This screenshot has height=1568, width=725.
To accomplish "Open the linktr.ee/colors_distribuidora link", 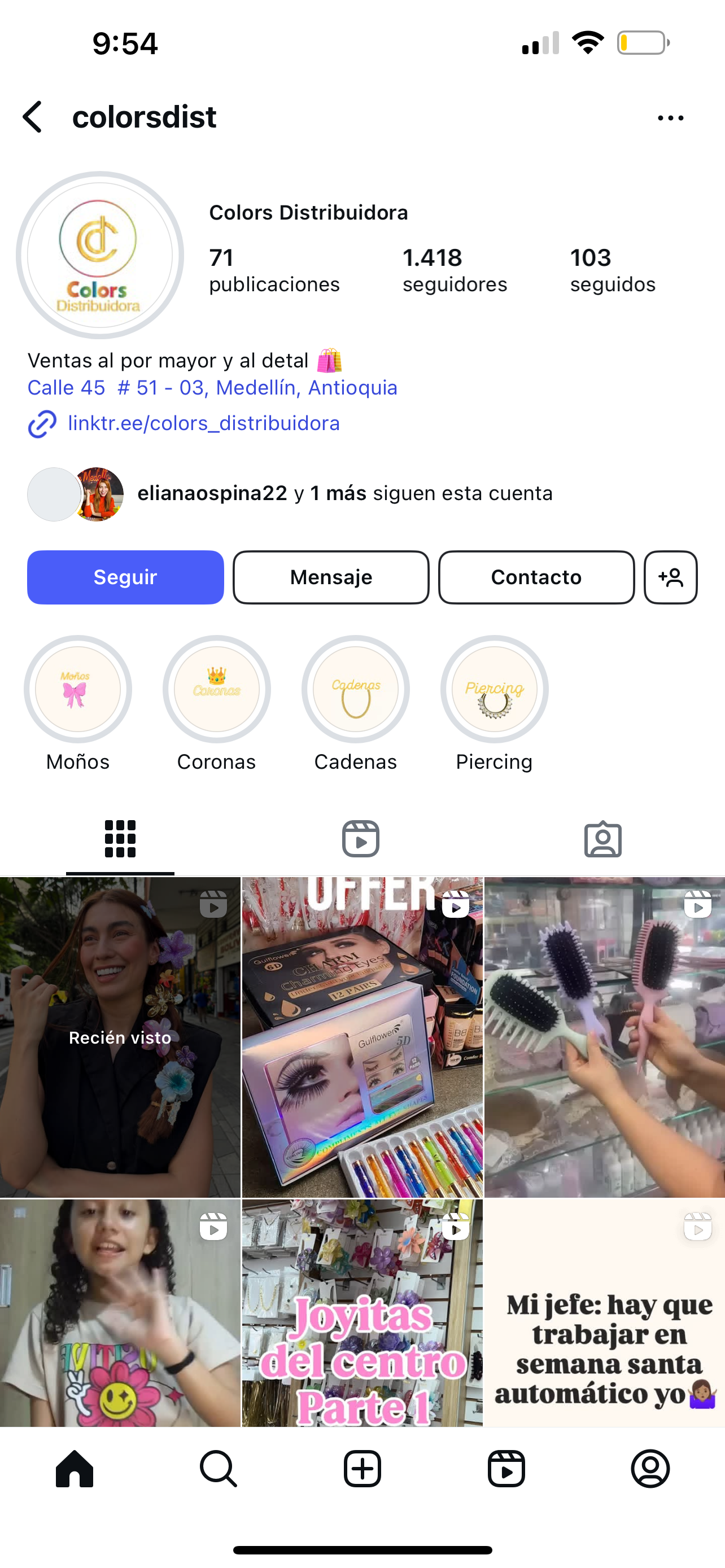I will click(203, 424).
